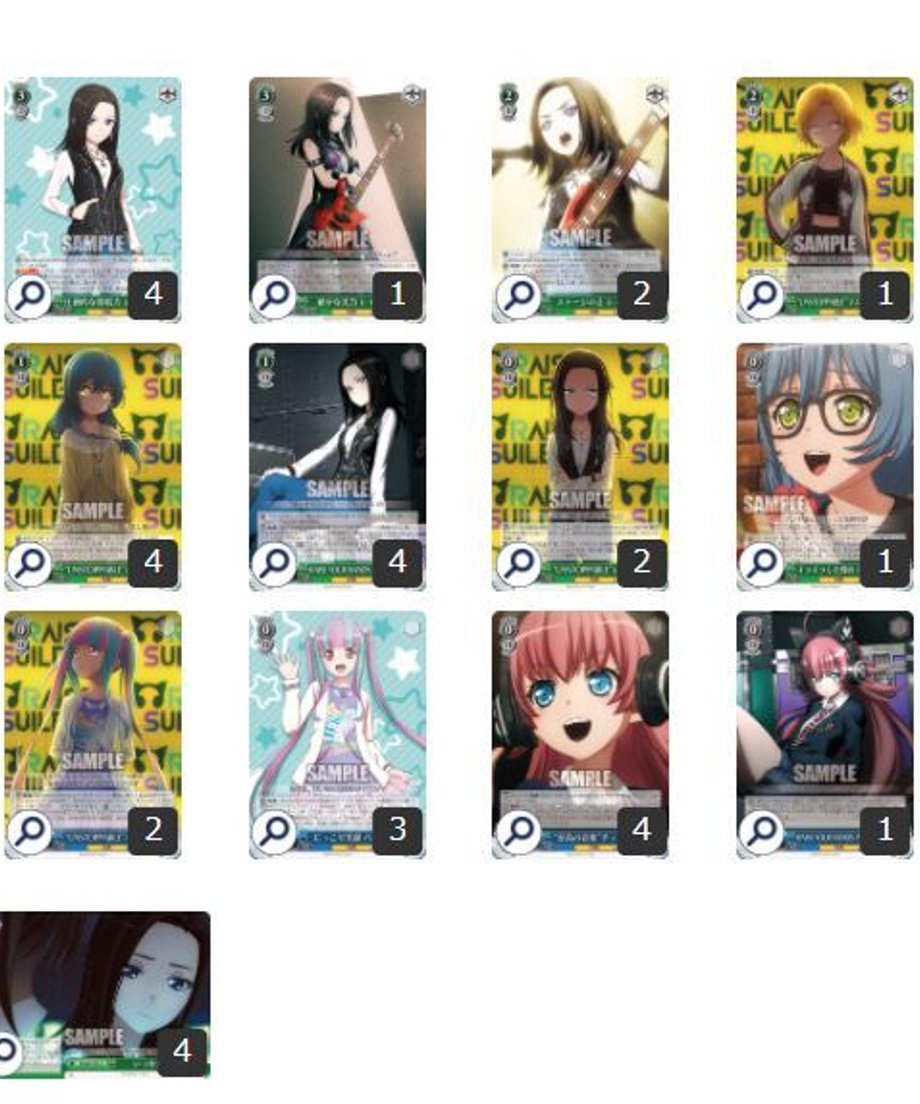Magnify the twin-tail girl card on yellow background
The height and width of the screenshot is (1104, 920).
pos(29,831)
